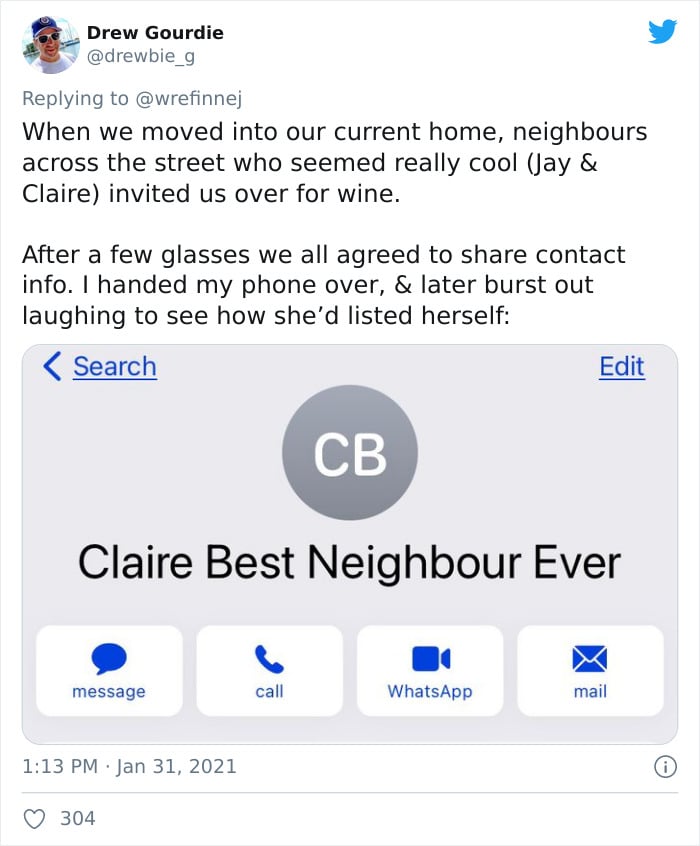Screen dimensions: 700x846
Task: Tap the Twitter bird logo
Action: [x=662, y=32]
